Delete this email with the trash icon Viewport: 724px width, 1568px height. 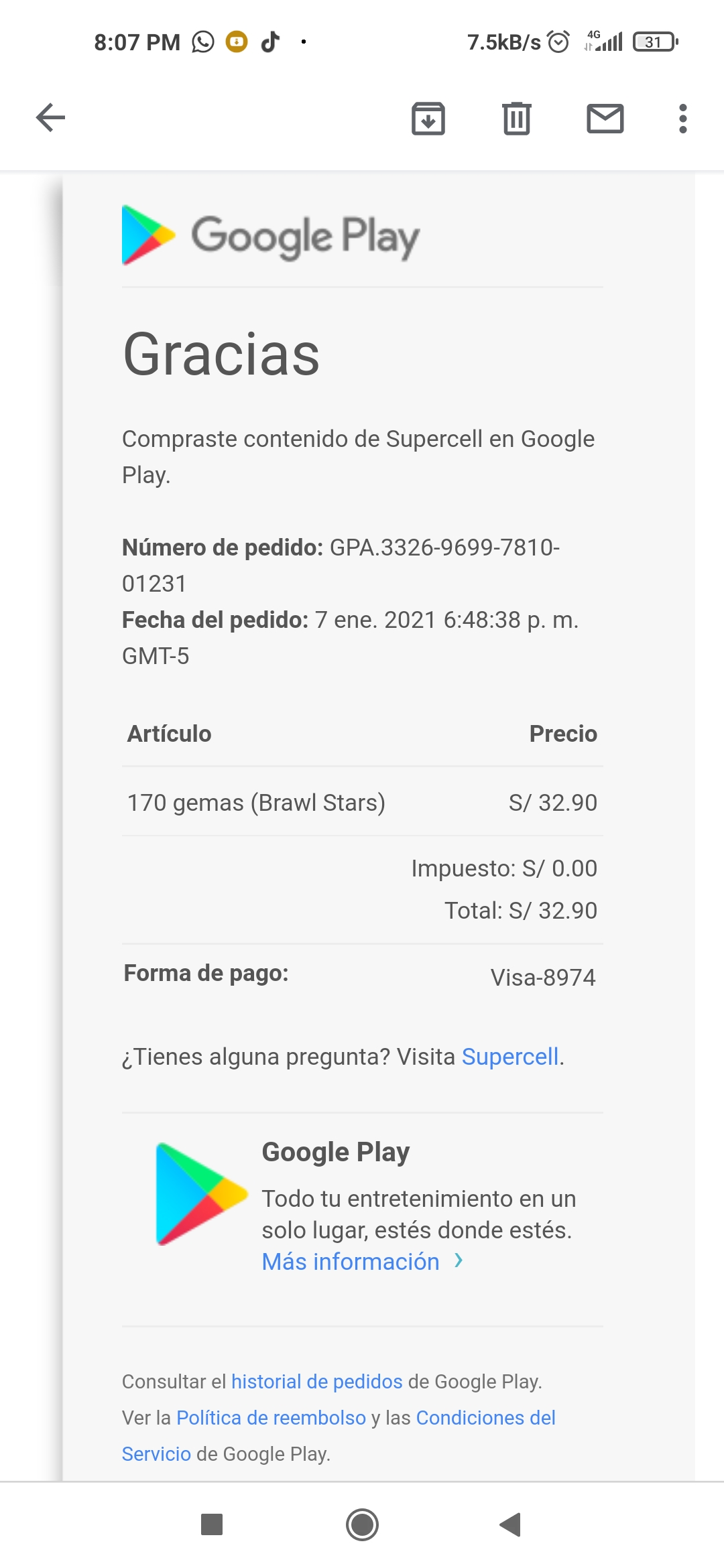tap(517, 119)
